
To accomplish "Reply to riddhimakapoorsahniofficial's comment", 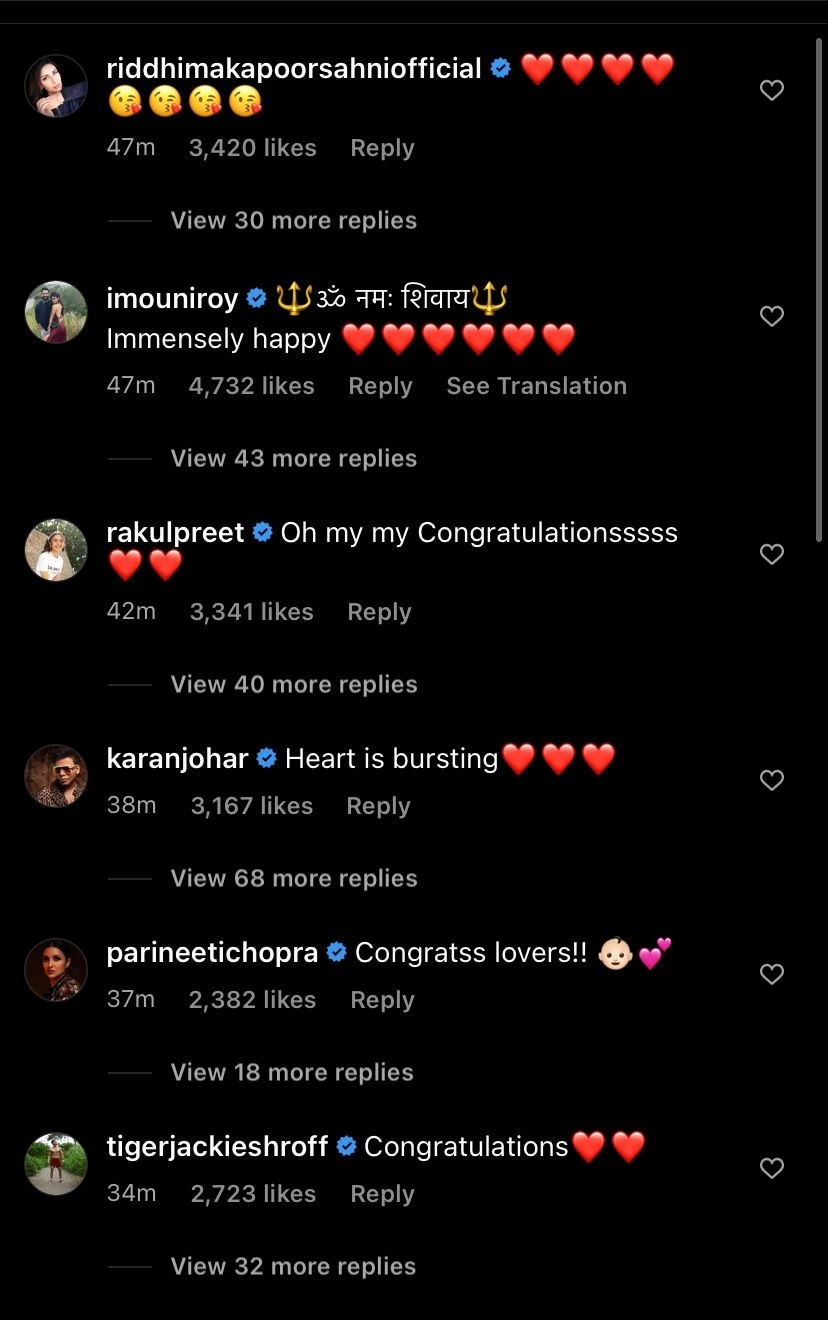I will pos(382,148).
